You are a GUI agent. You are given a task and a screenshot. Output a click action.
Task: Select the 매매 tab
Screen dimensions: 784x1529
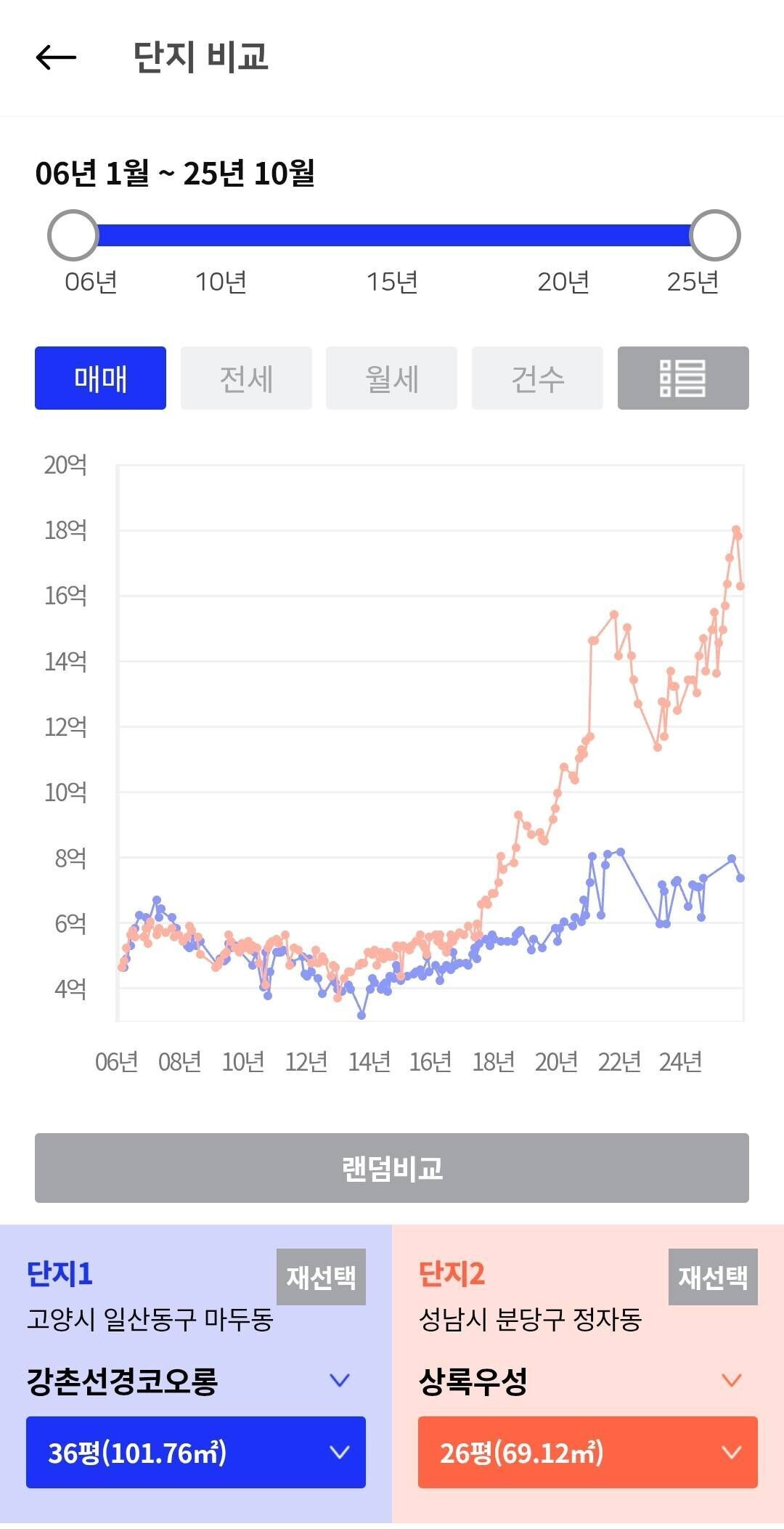[x=99, y=378]
